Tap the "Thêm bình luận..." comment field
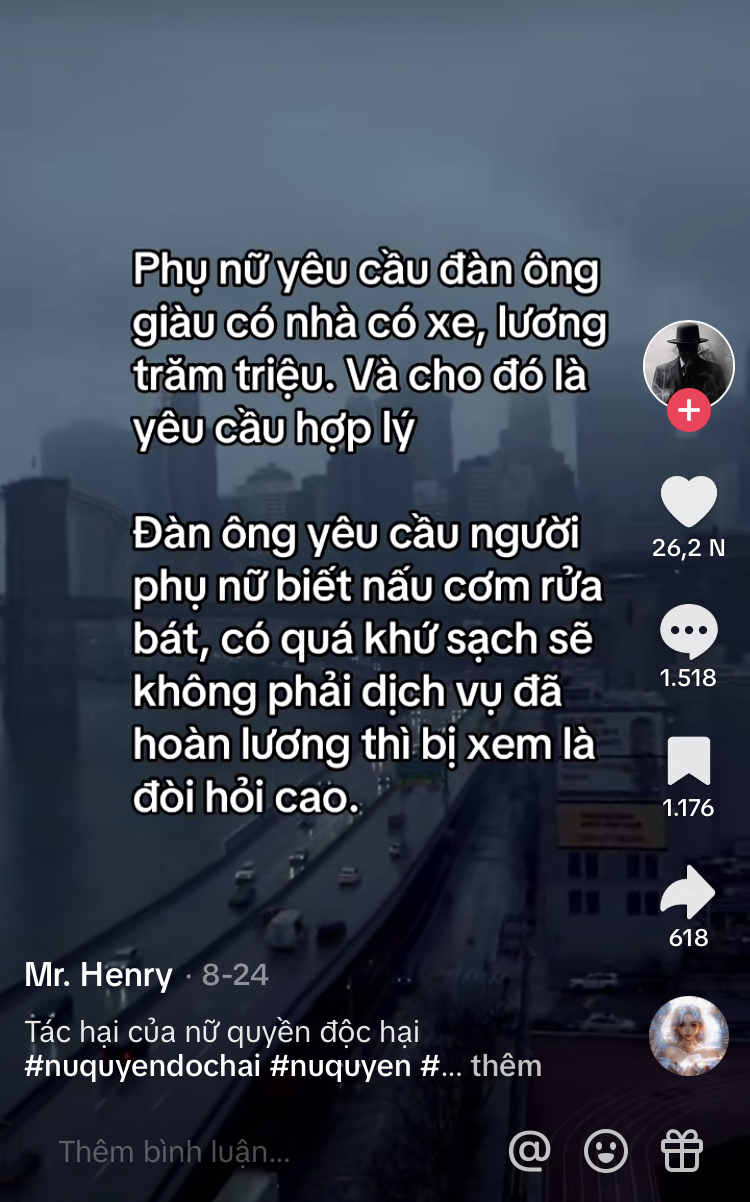Screen dimensions: 750x1202 coord(174,1152)
